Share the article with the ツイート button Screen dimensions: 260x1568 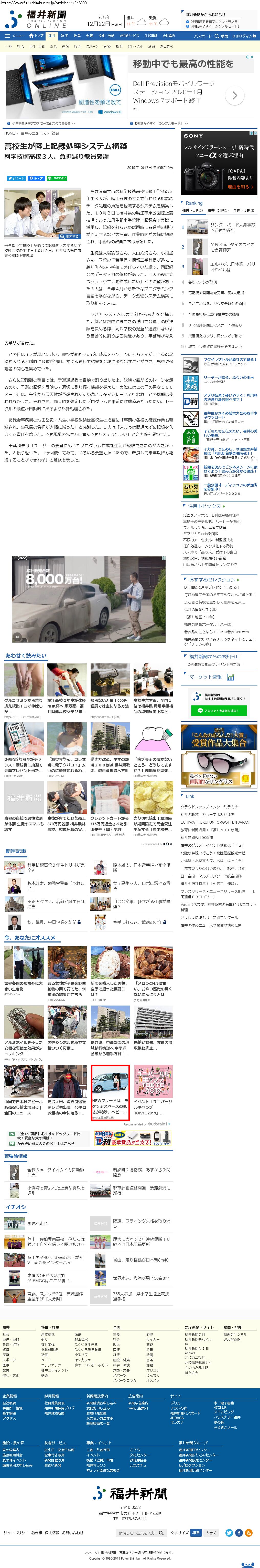(x=16, y=178)
